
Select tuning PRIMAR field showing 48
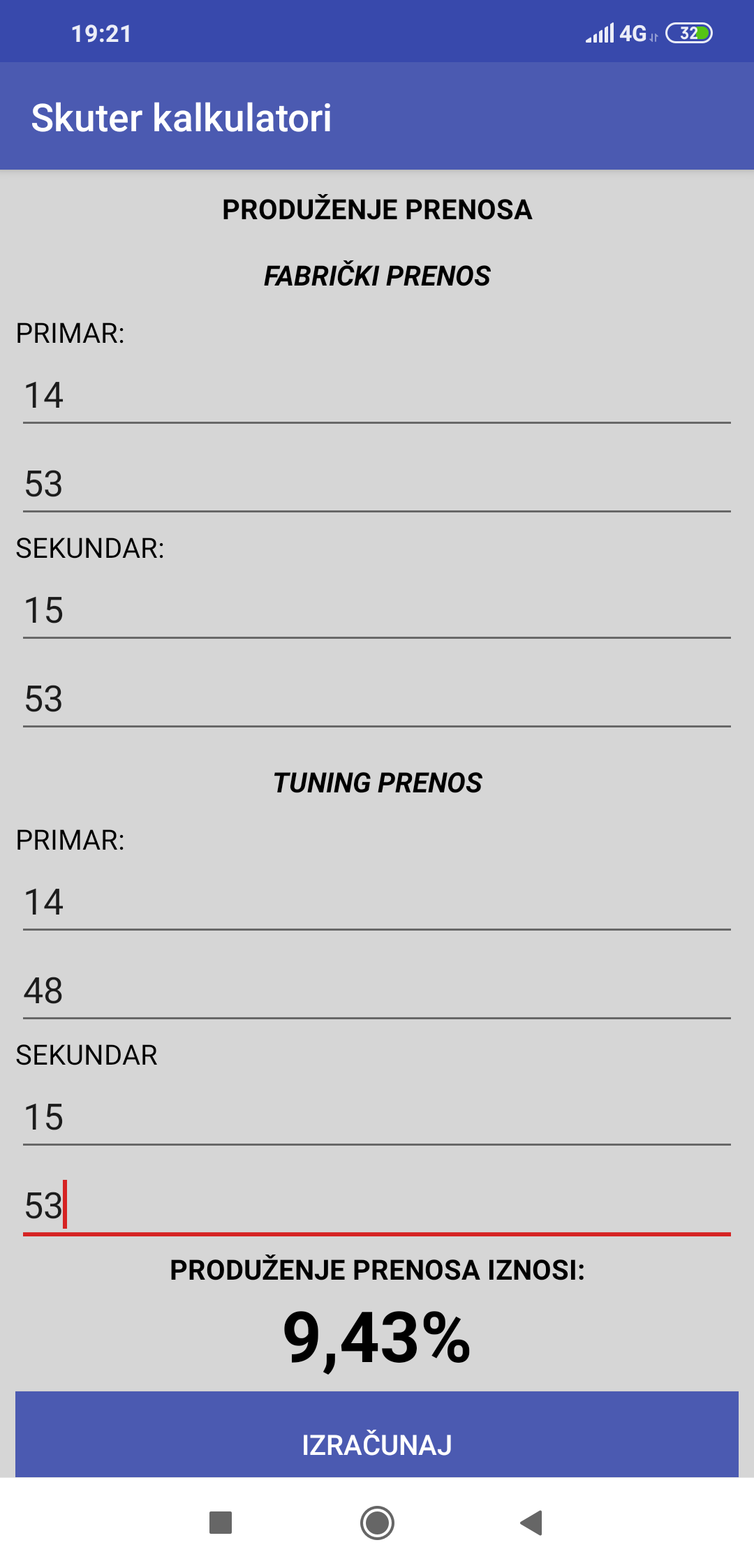(x=377, y=991)
